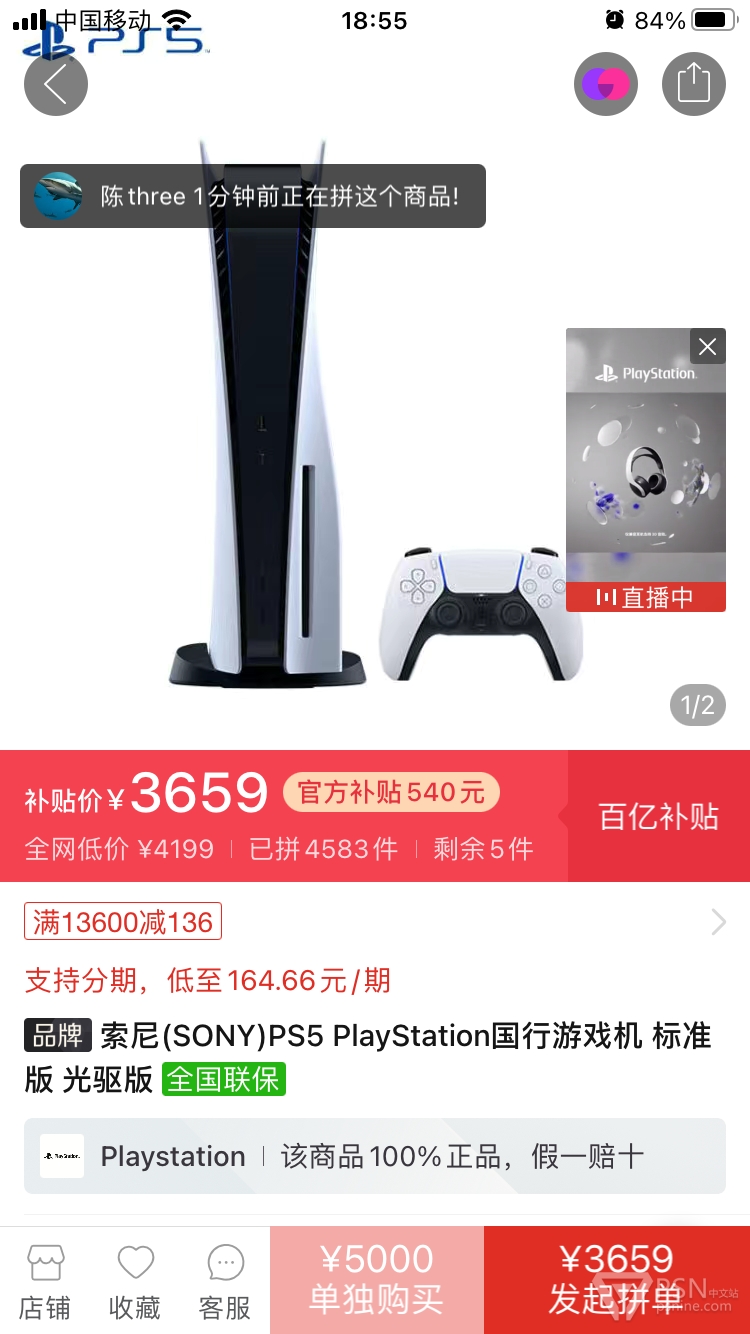Add to 收藏 favorites
The height and width of the screenshot is (1334, 750).
point(135,1281)
